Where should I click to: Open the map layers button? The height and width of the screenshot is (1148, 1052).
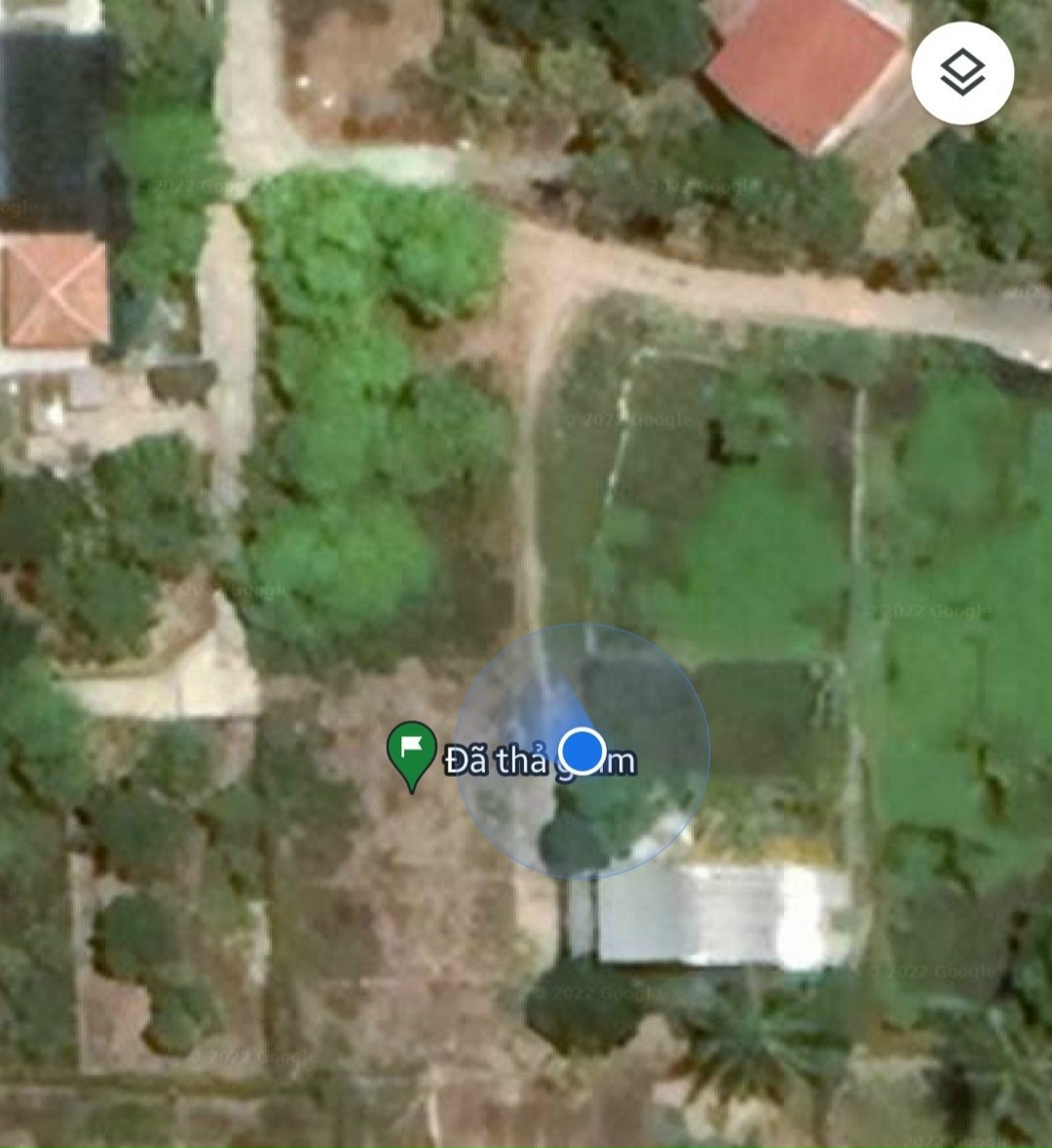(x=962, y=73)
